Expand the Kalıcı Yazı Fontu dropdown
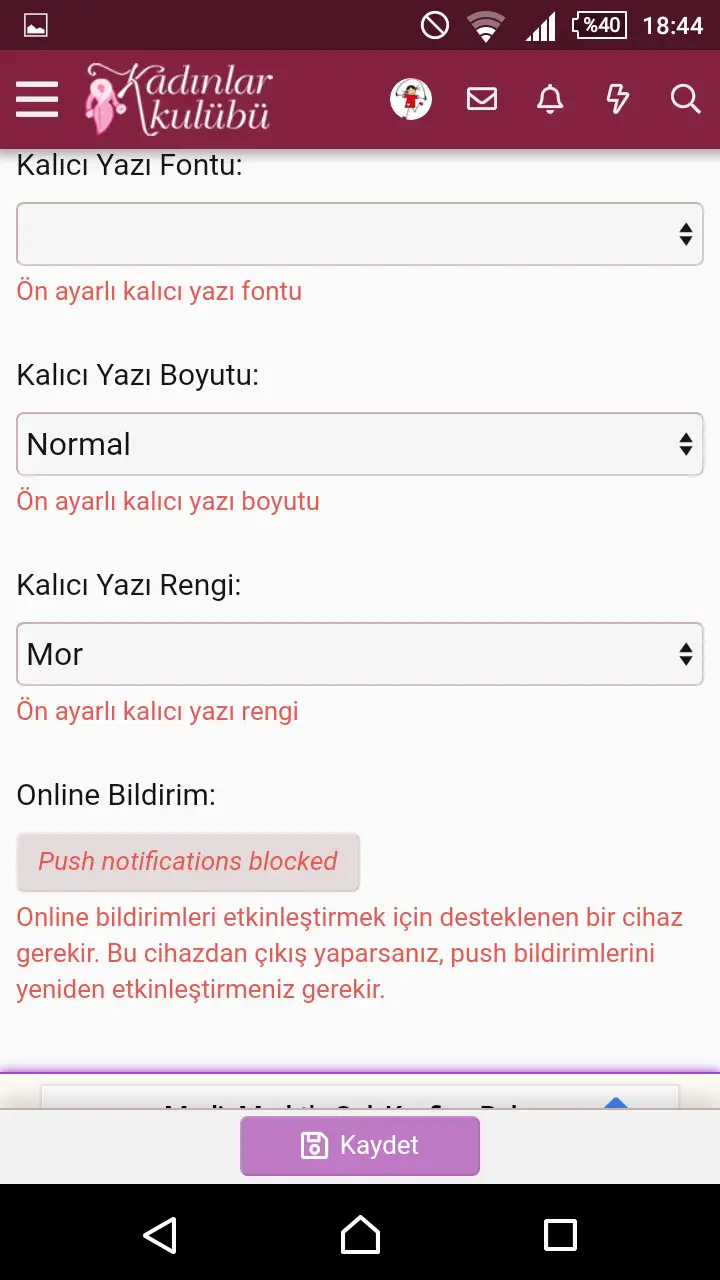Viewport: 720px width, 1280px height. (360, 234)
